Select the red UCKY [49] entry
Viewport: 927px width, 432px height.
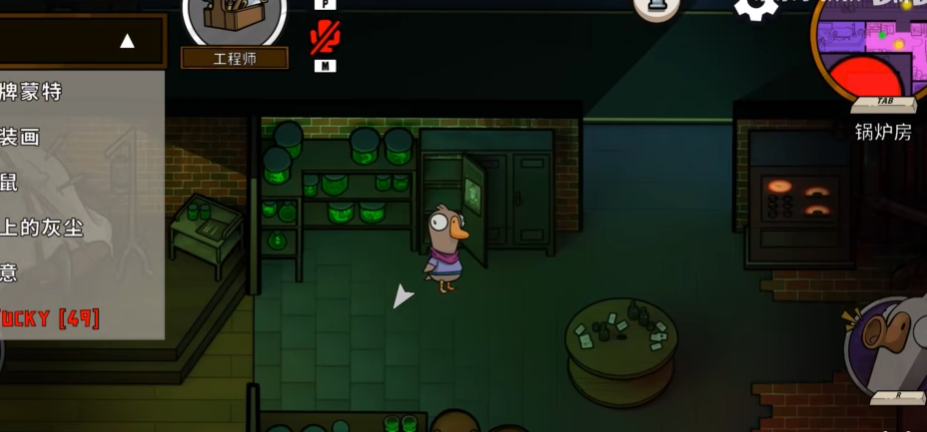pos(50,319)
